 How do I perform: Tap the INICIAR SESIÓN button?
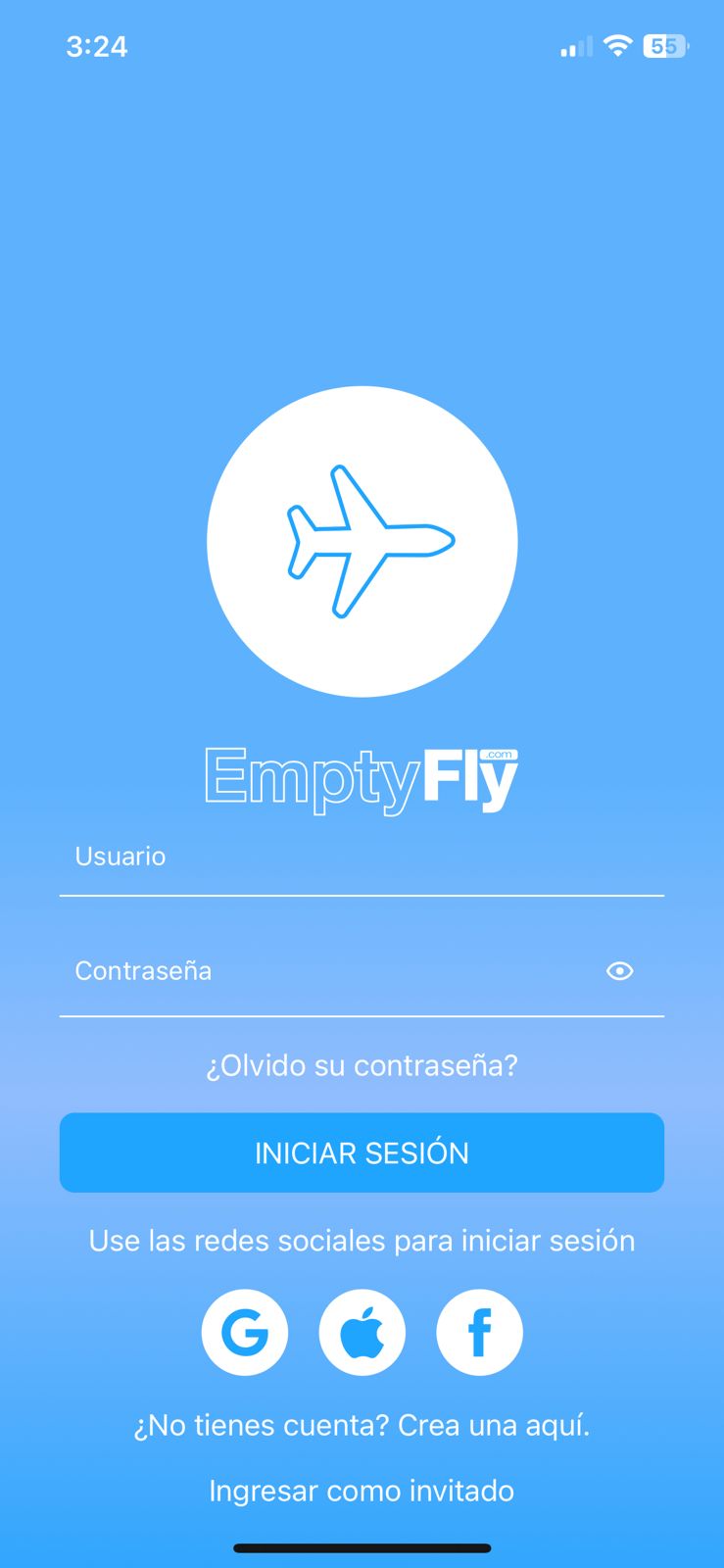click(362, 1152)
